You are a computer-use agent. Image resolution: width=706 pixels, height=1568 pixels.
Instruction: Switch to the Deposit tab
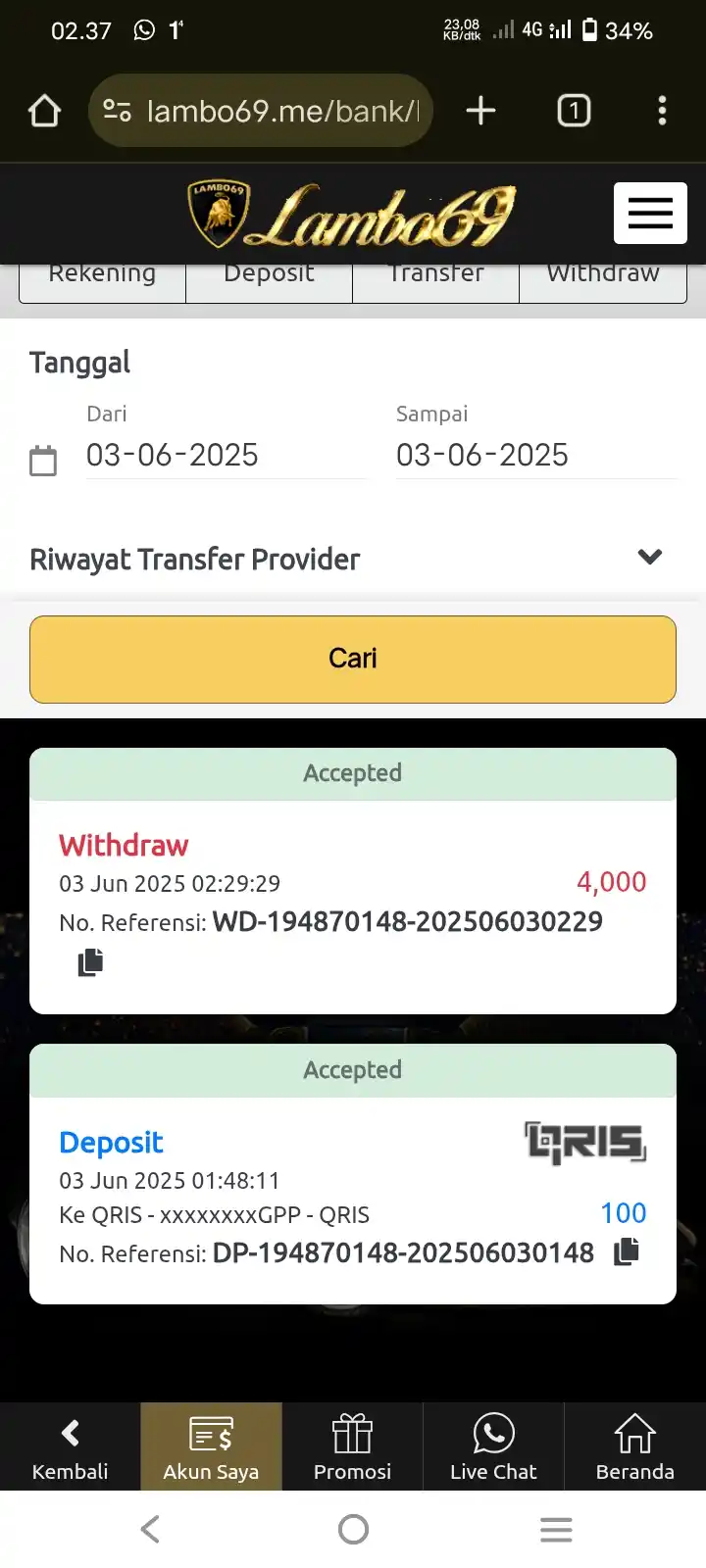[269, 281]
